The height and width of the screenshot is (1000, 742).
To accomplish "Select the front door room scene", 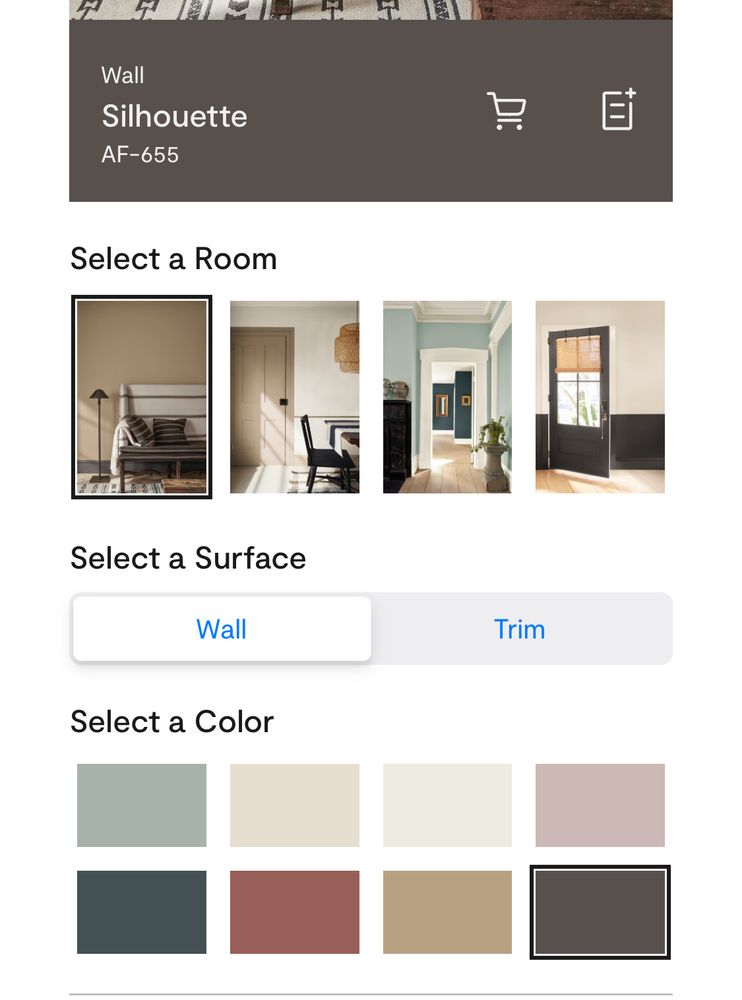I will tap(599, 395).
